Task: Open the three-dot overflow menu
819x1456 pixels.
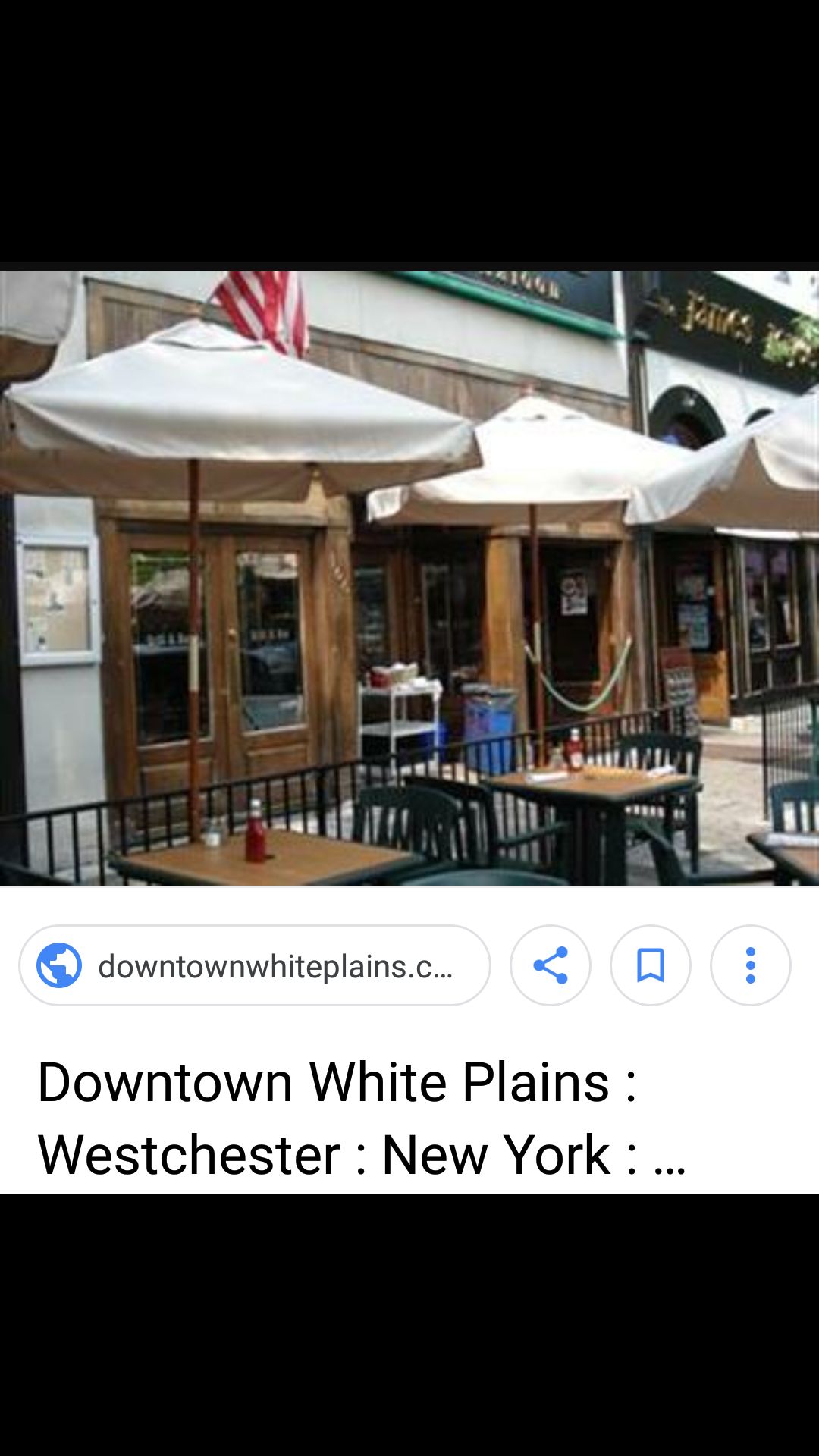Action: 751,965
